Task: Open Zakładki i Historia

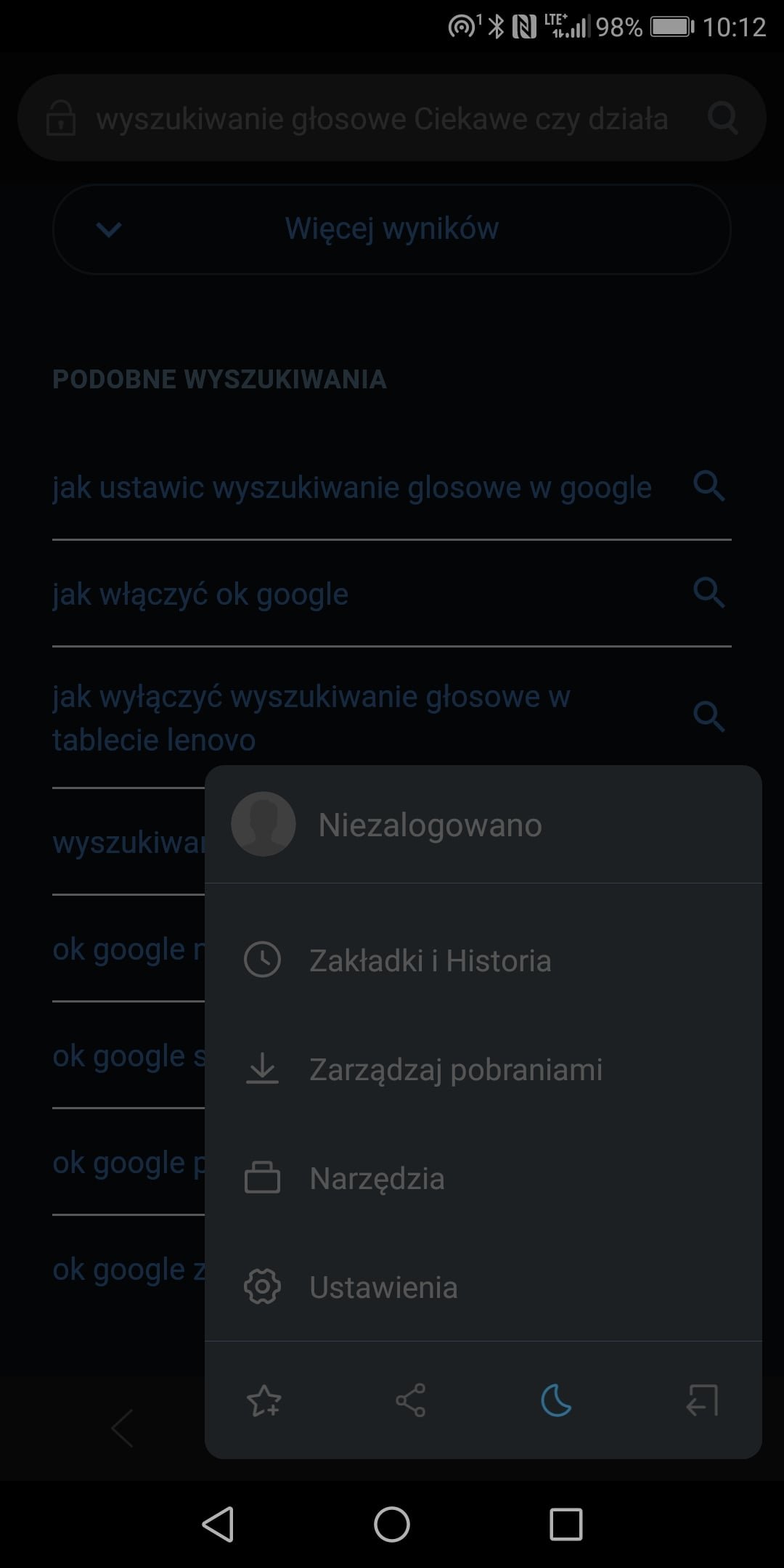Action: tap(483, 960)
